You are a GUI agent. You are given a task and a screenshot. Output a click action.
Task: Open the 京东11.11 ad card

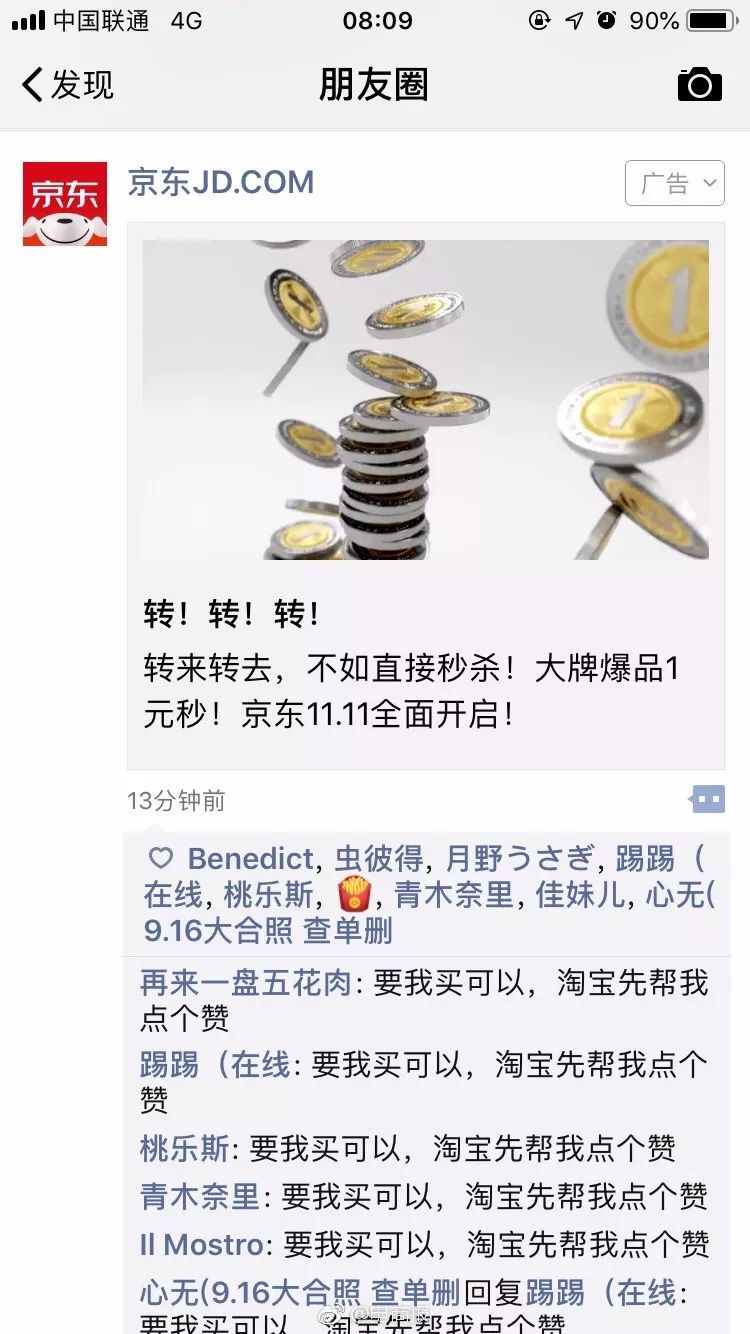click(x=425, y=495)
